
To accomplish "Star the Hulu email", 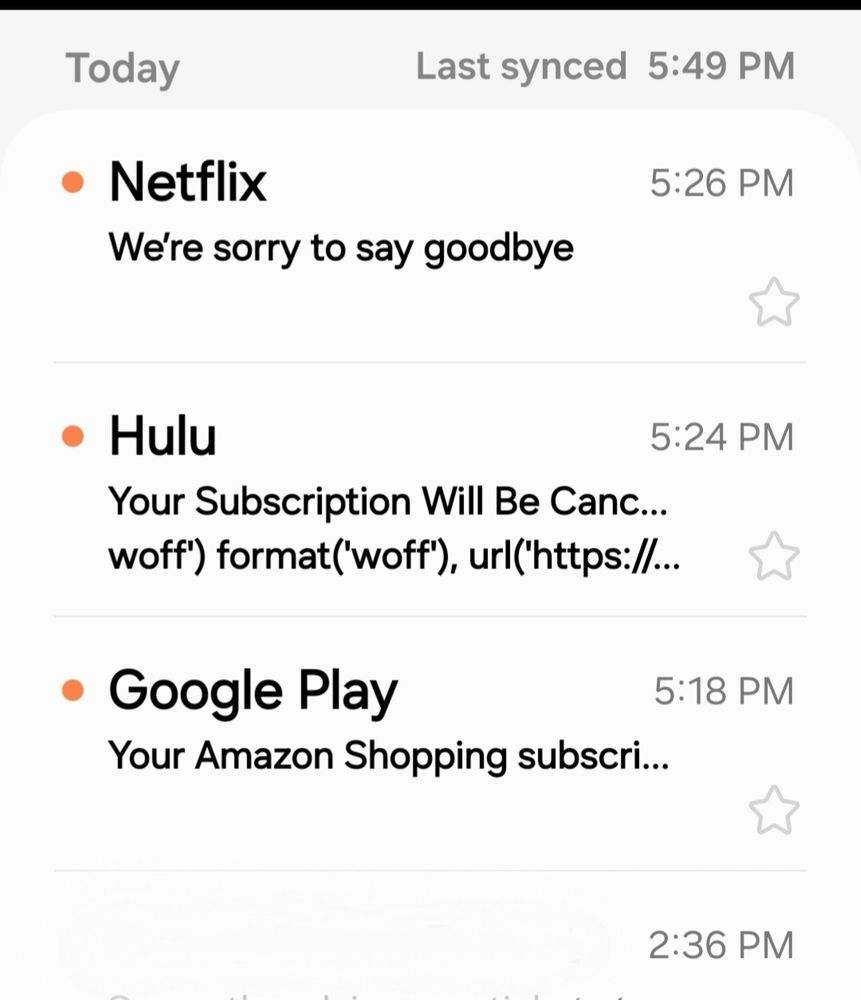I will [x=774, y=557].
